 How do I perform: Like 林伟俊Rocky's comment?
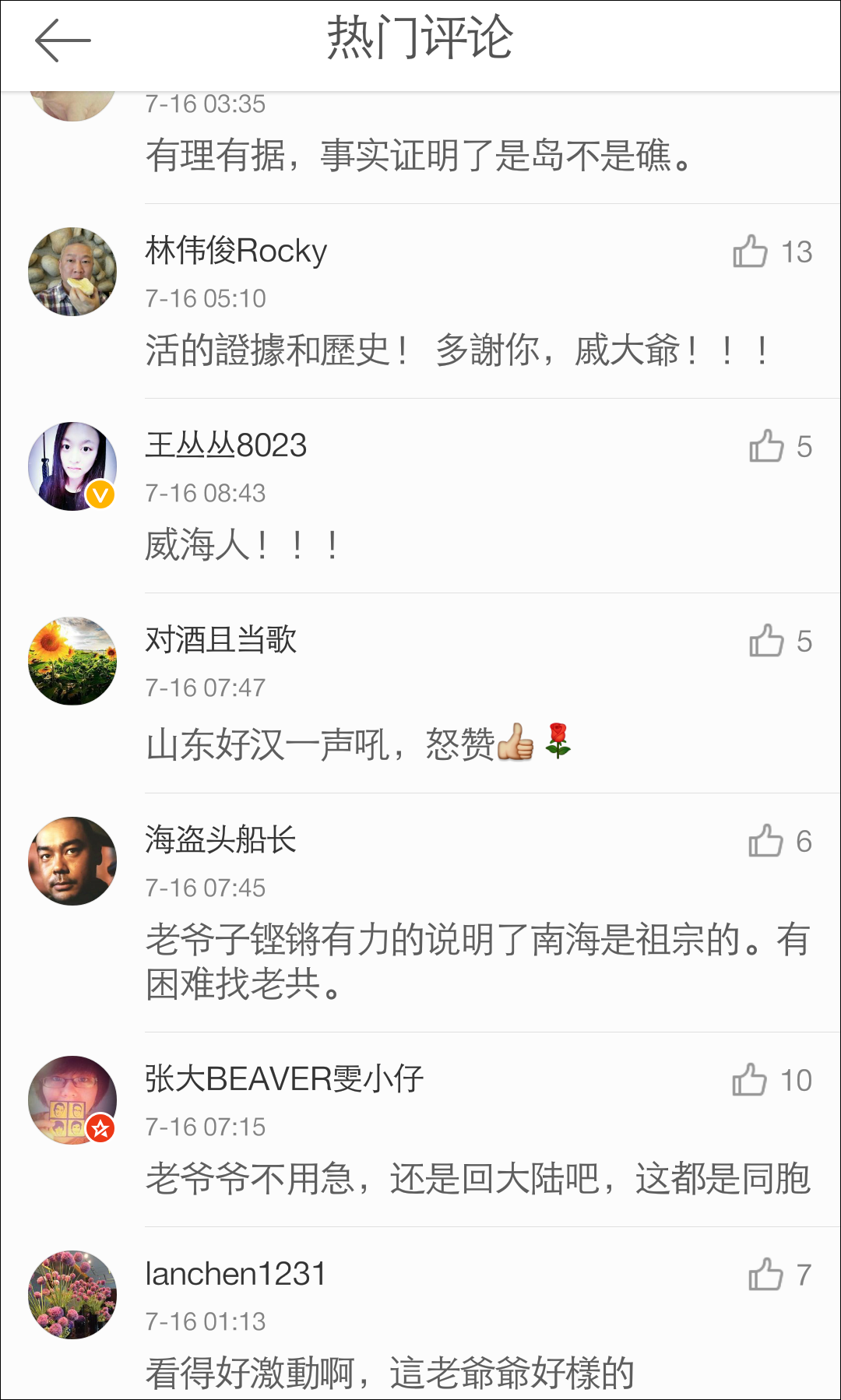pyautogui.click(x=750, y=252)
